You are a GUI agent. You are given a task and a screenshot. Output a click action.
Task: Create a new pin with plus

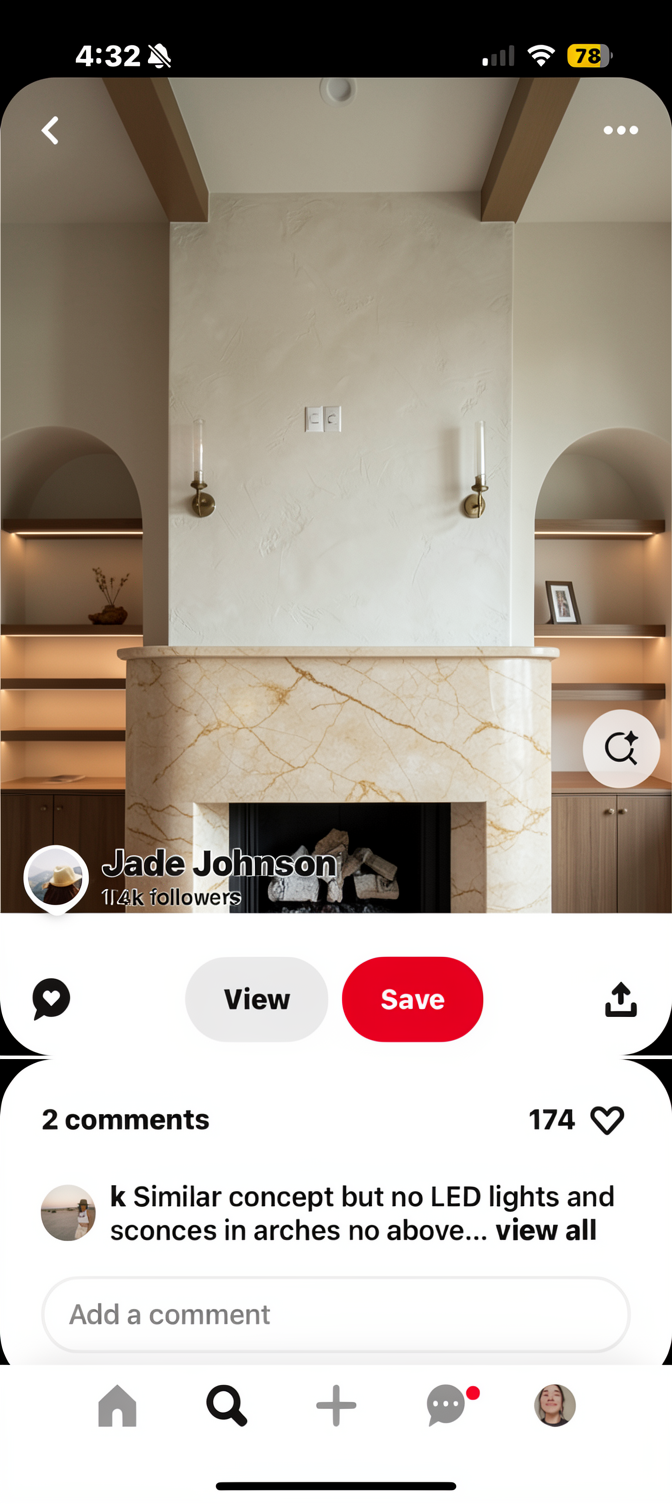pyautogui.click(x=336, y=1406)
